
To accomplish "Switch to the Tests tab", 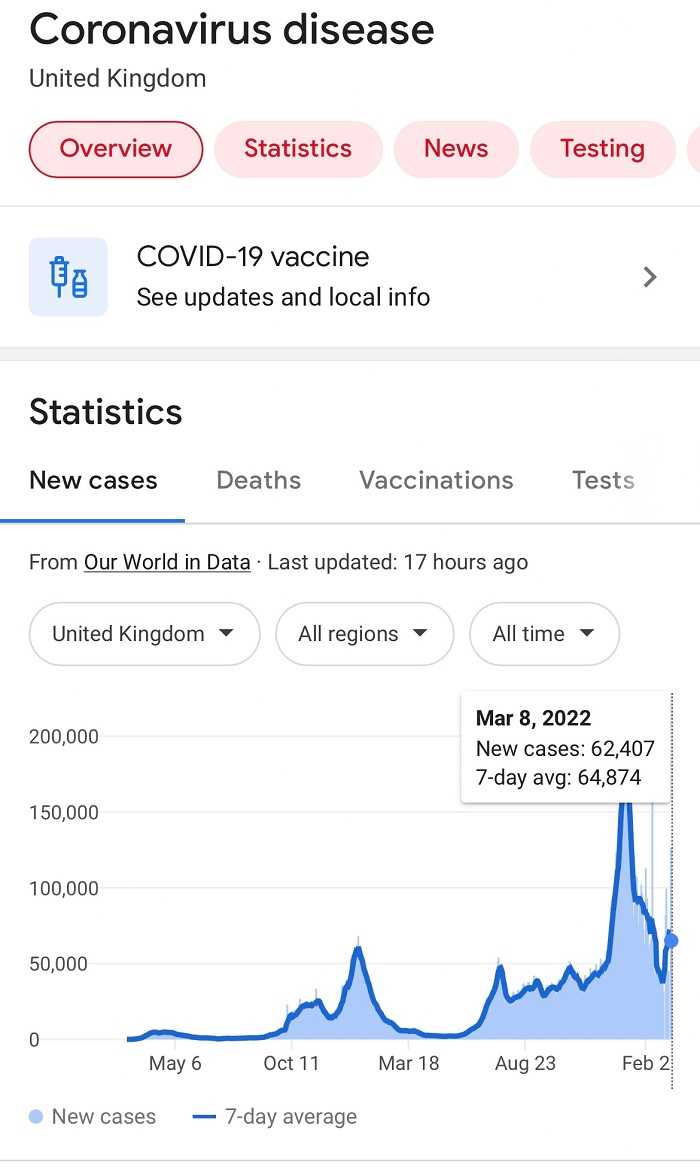I will 603,481.
